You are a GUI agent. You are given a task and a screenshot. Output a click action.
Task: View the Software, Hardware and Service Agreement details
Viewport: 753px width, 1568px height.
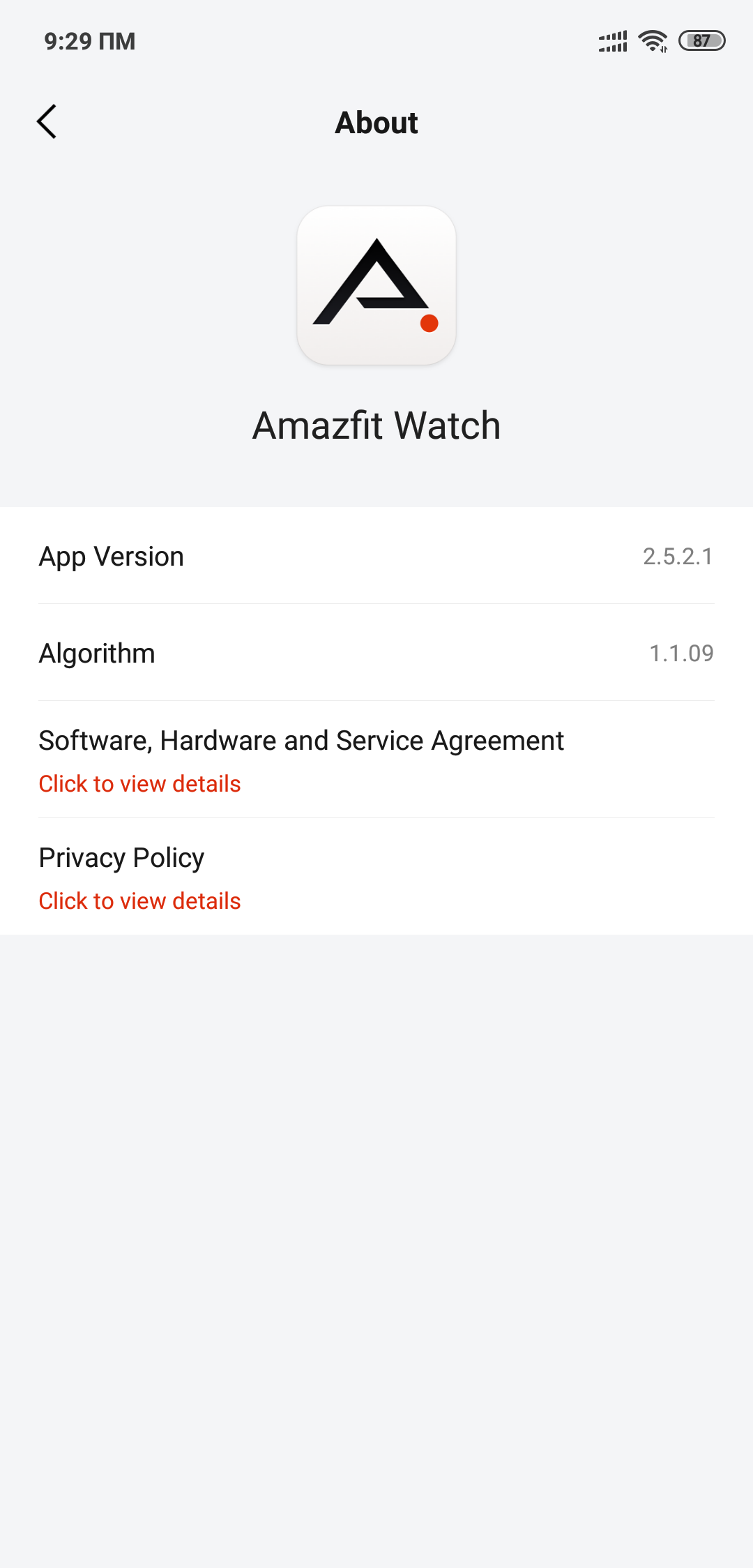tap(139, 783)
